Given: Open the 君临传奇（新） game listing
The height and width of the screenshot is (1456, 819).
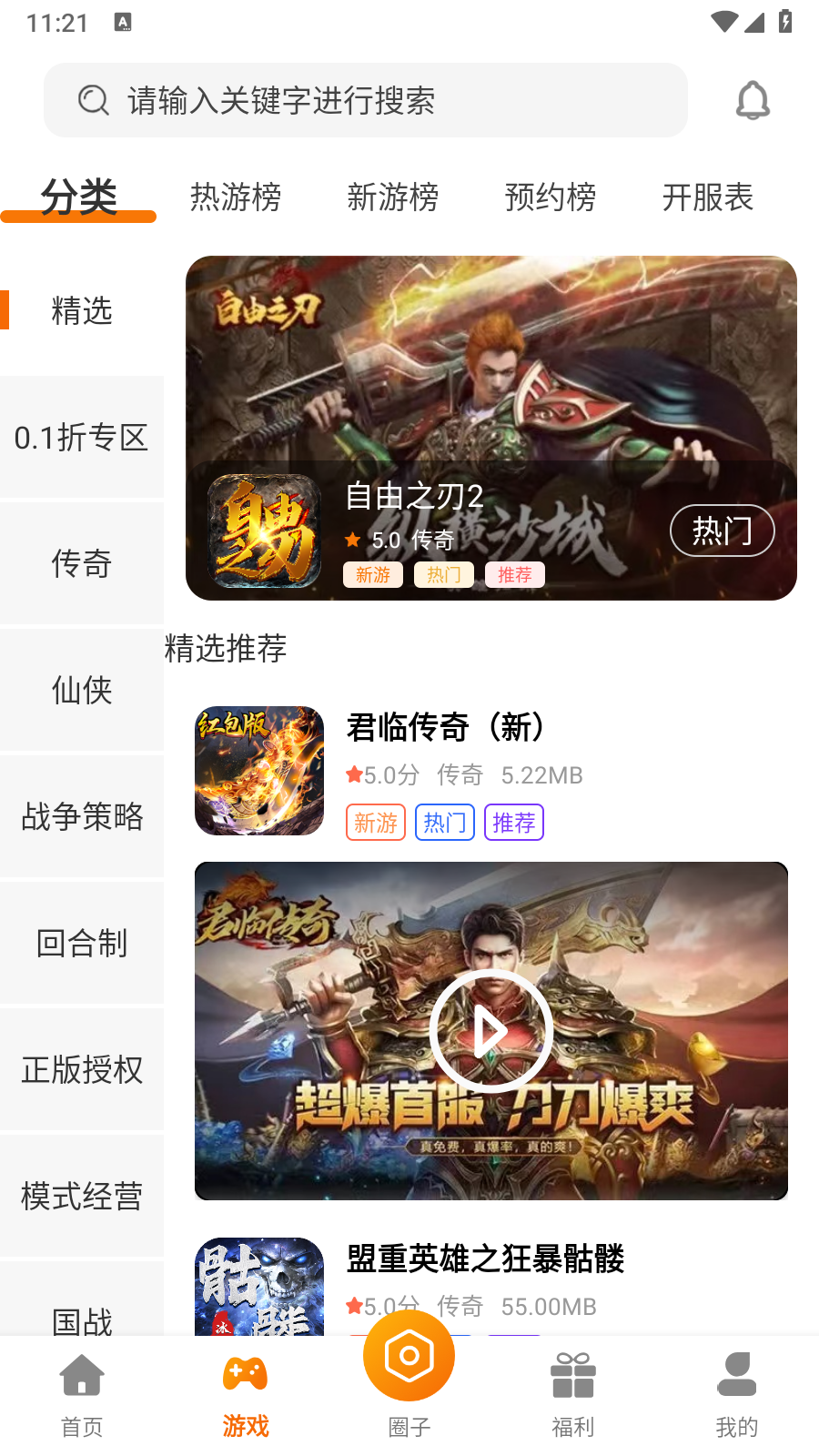Looking at the screenshot, I should point(446,728).
